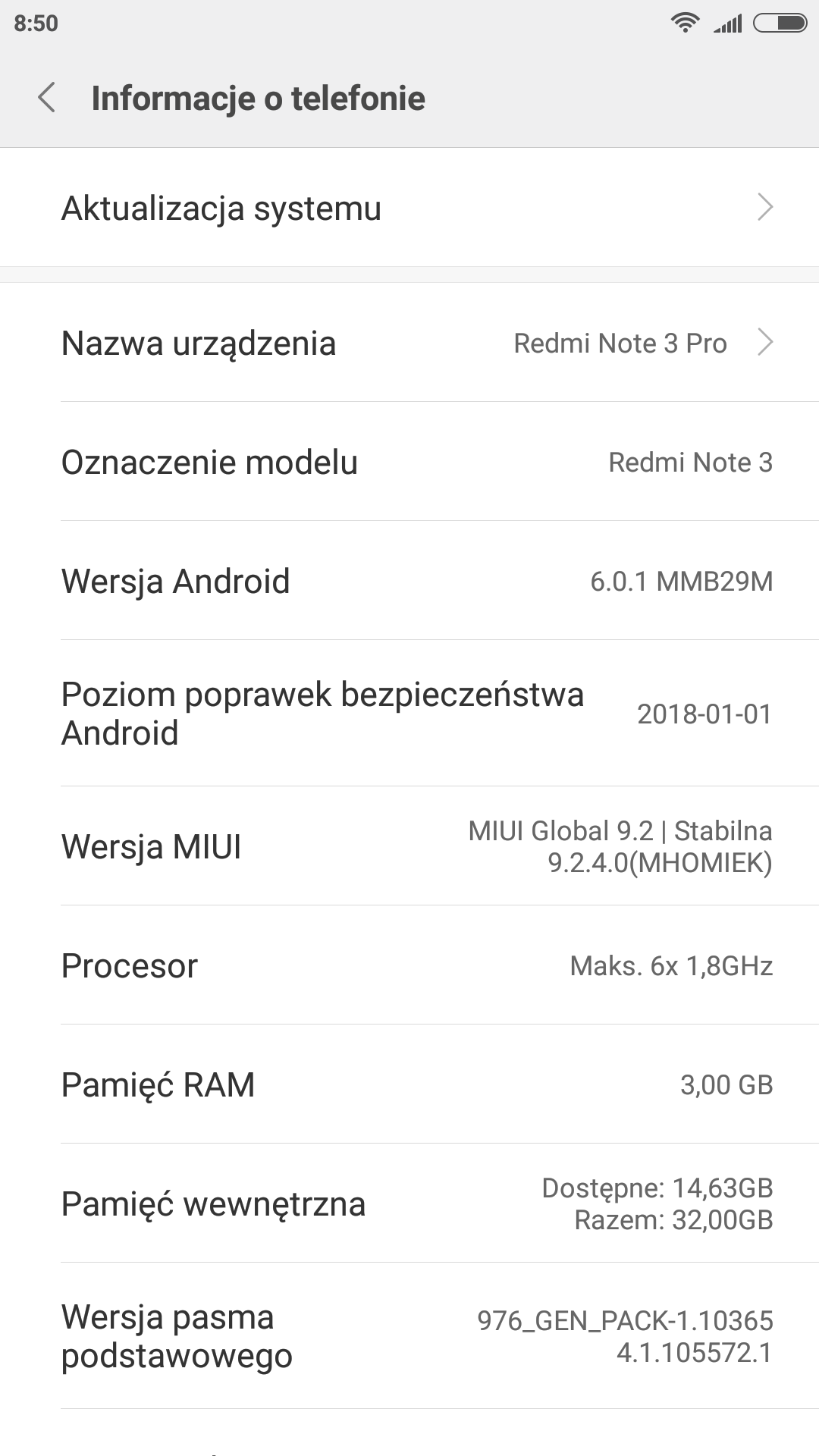Viewport: 819px width, 1456px height.
Task: Tap the Wersja Android row
Action: click(x=409, y=581)
